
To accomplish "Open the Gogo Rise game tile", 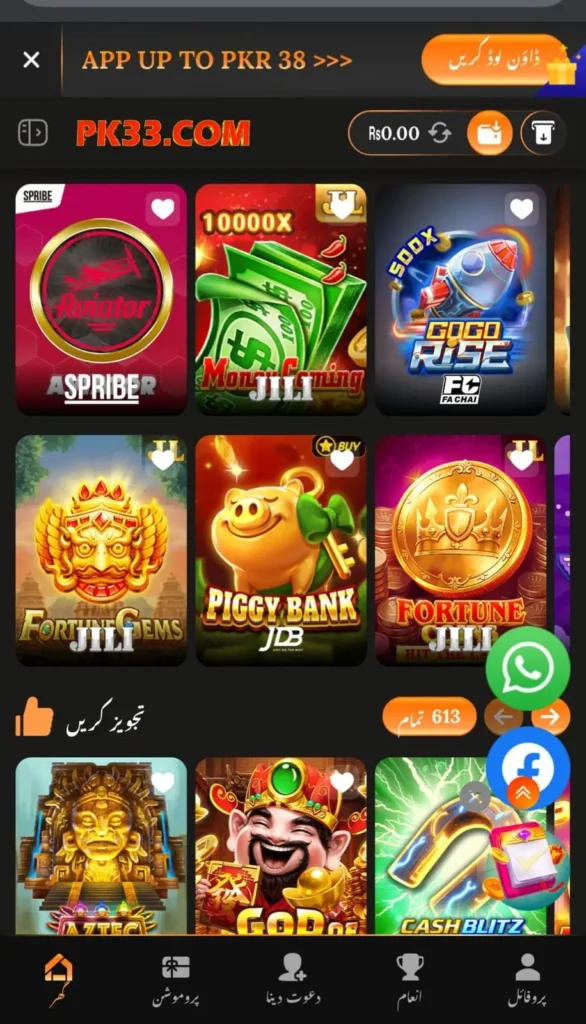I will pyautogui.click(x=461, y=299).
